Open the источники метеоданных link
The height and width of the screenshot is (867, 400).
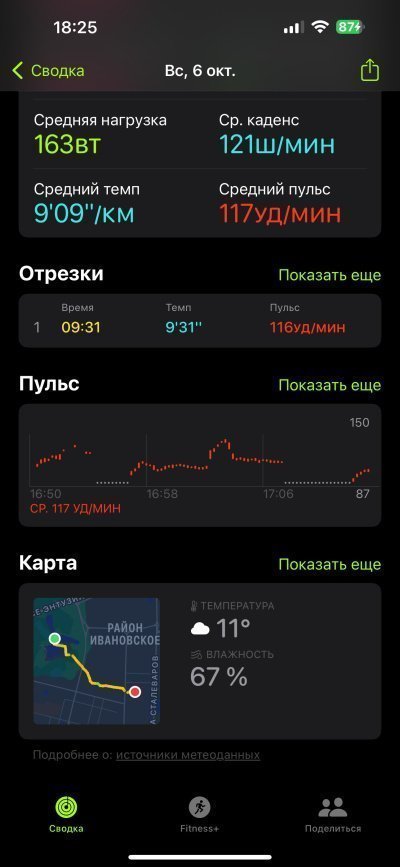point(188,755)
